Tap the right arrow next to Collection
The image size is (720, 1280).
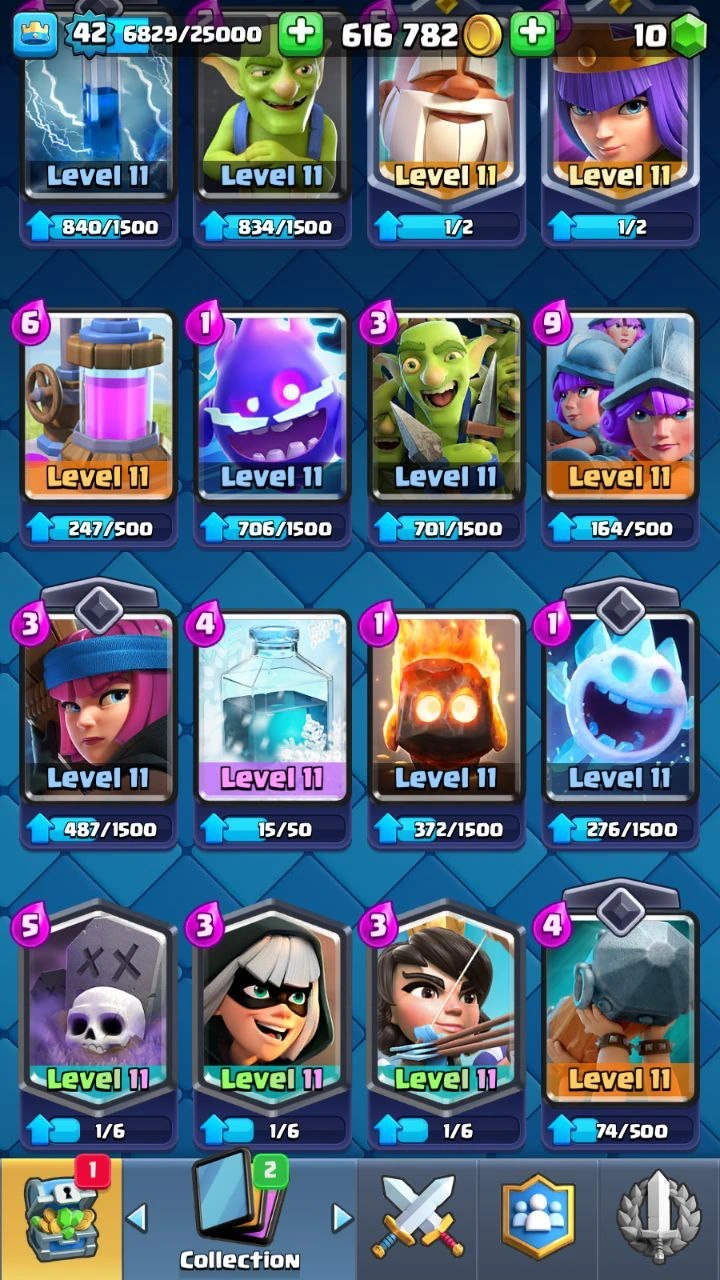coord(342,1217)
